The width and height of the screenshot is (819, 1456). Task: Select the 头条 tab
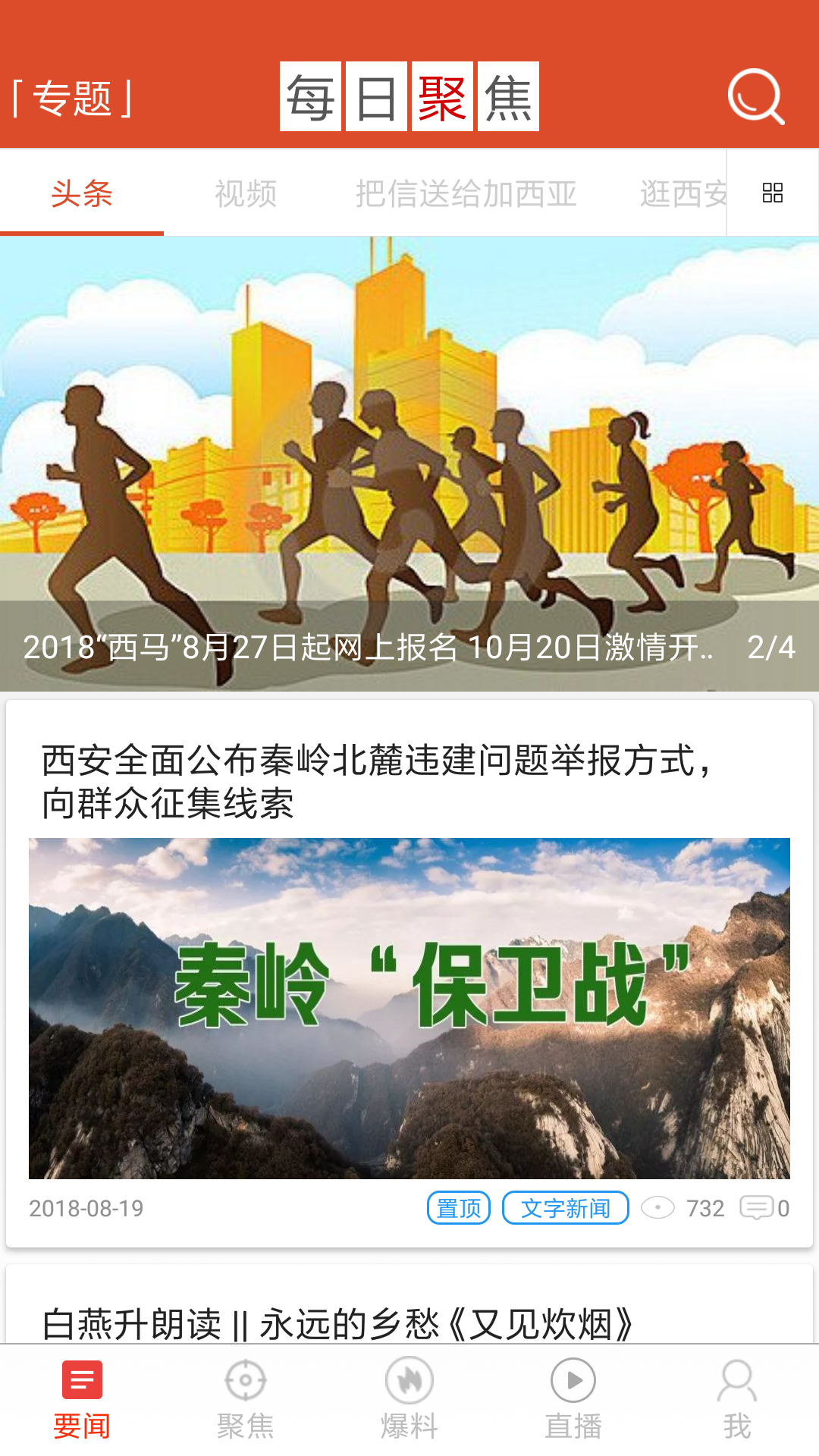82,194
